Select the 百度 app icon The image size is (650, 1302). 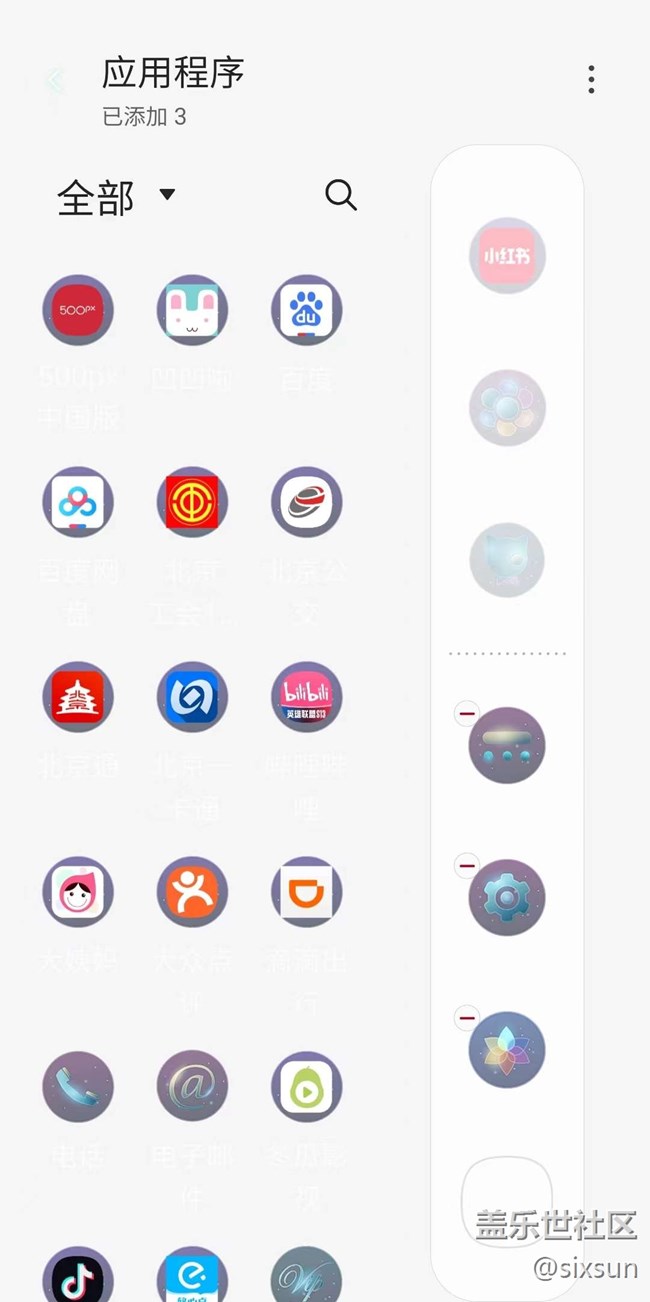click(x=307, y=311)
